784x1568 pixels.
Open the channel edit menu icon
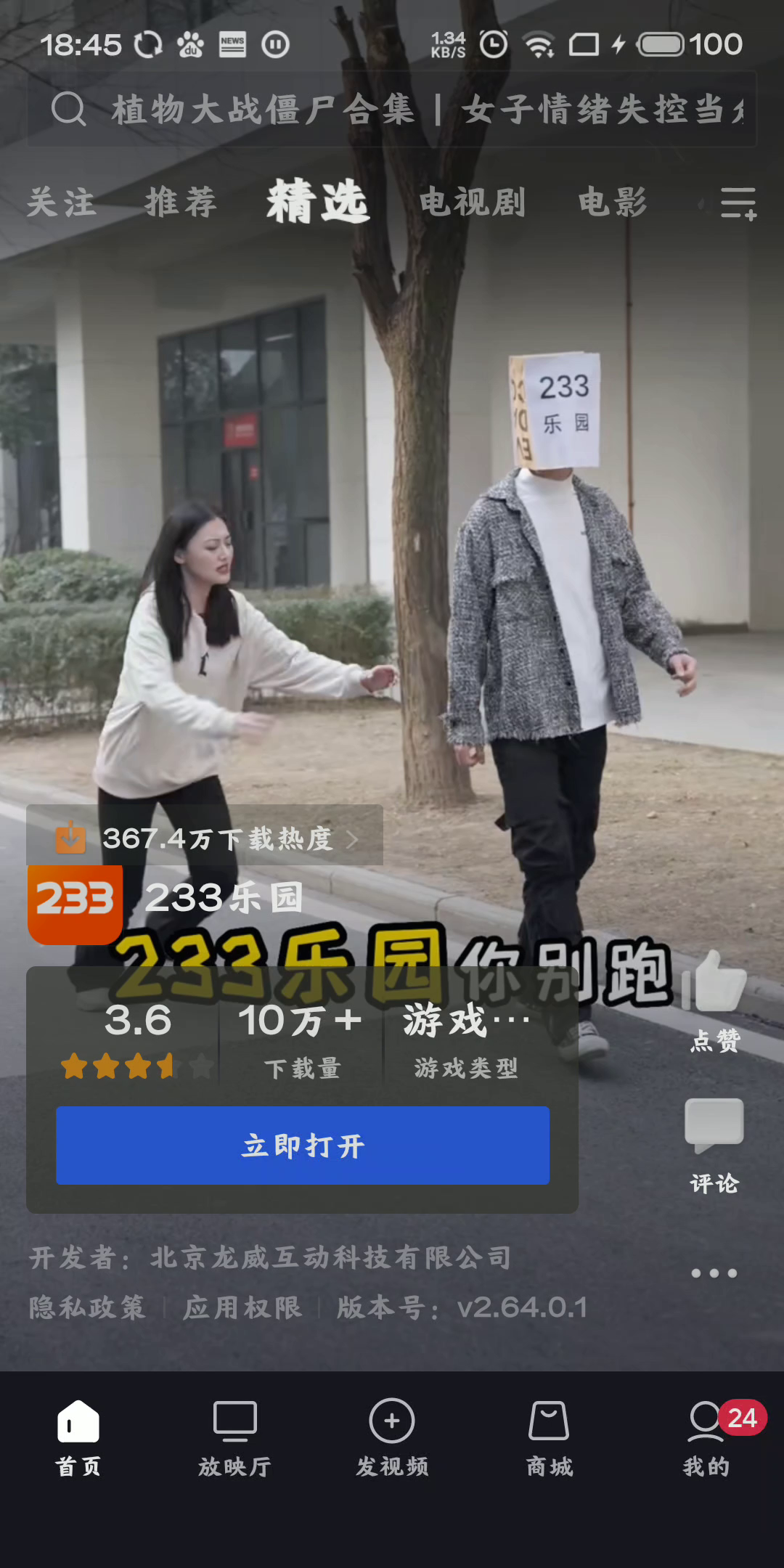tap(738, 203)
